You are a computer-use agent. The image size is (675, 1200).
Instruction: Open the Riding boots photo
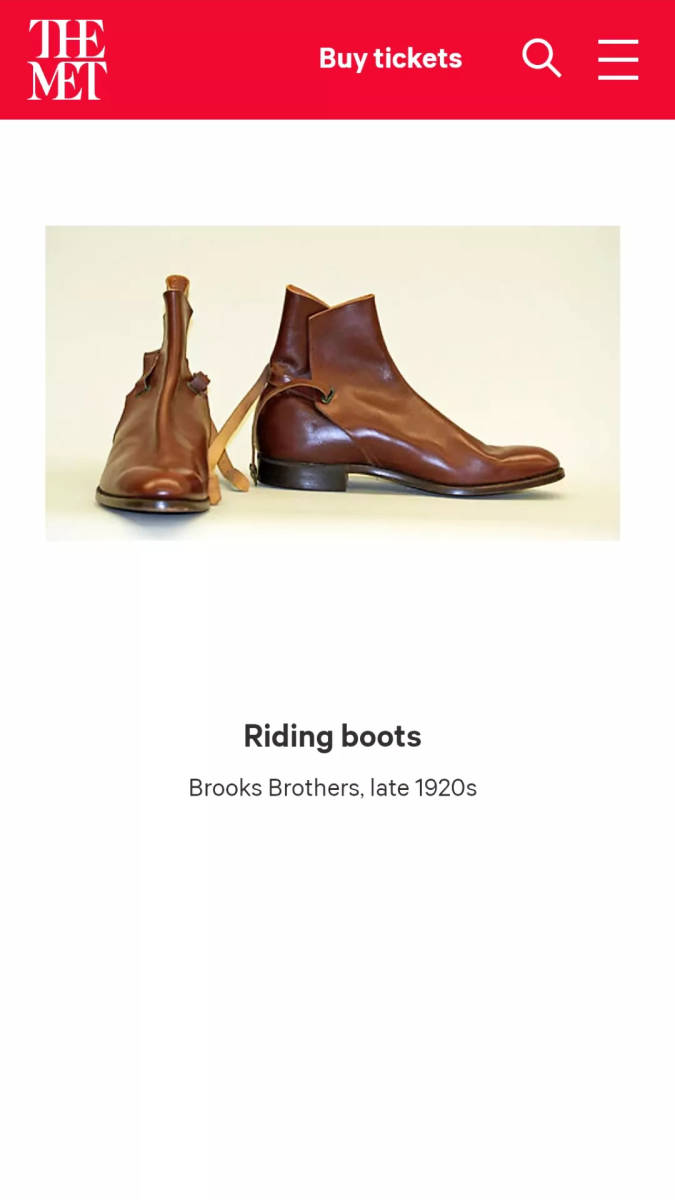coord(332,383)
